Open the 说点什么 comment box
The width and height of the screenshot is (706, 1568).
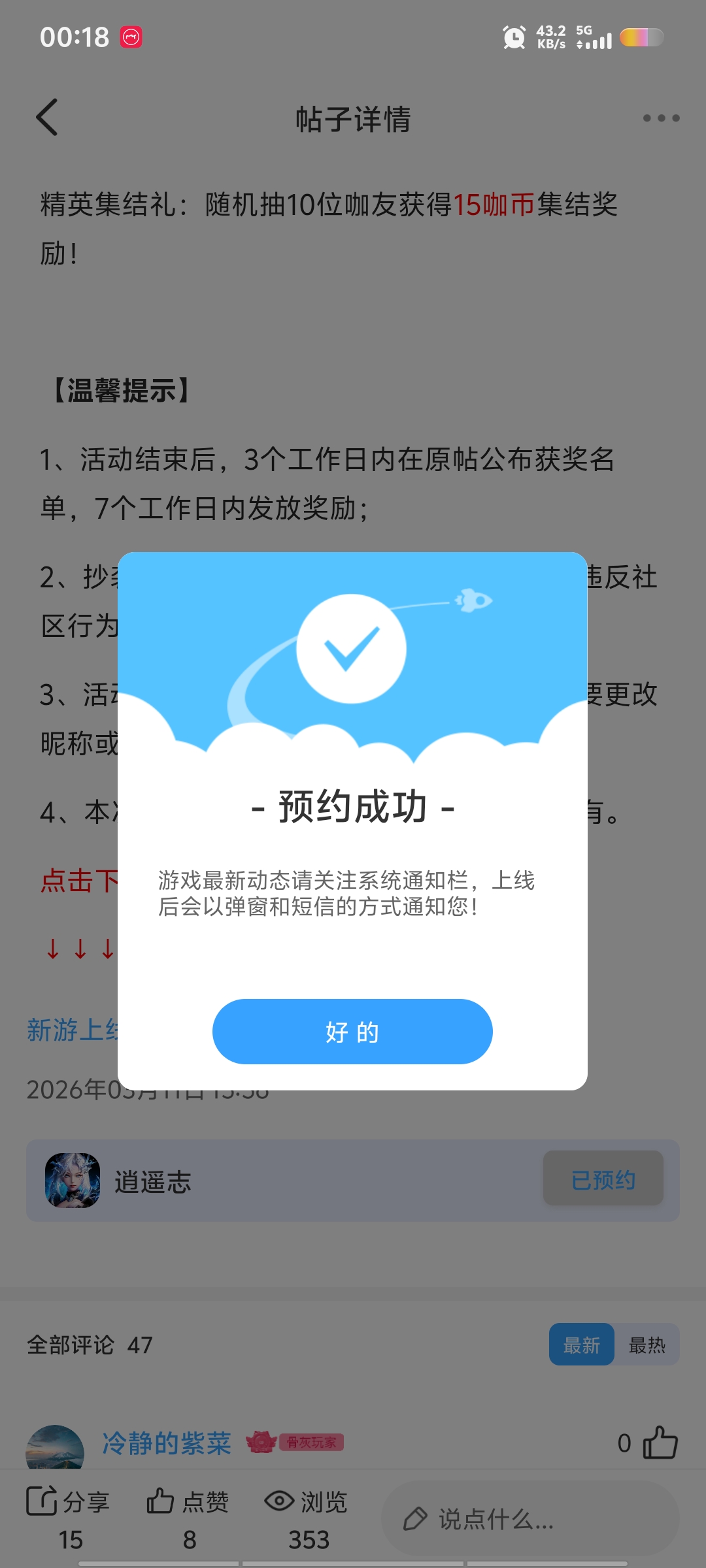(x=529, y=1519)
